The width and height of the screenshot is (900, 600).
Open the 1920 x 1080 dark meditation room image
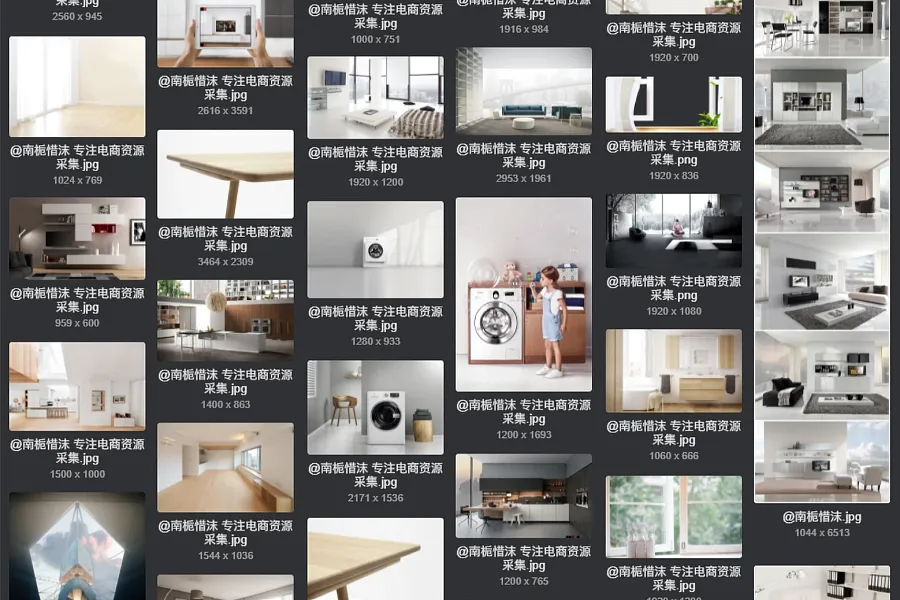674,231
